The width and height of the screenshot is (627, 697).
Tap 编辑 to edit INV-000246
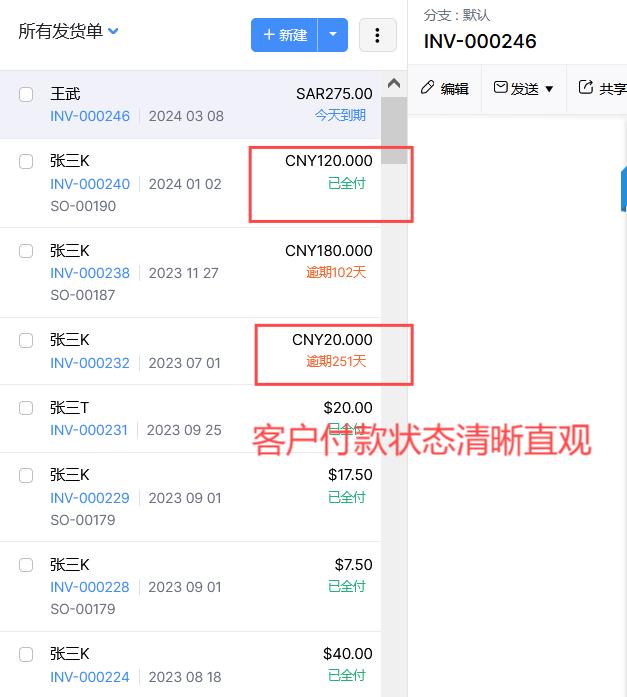[x=445, y=88]
